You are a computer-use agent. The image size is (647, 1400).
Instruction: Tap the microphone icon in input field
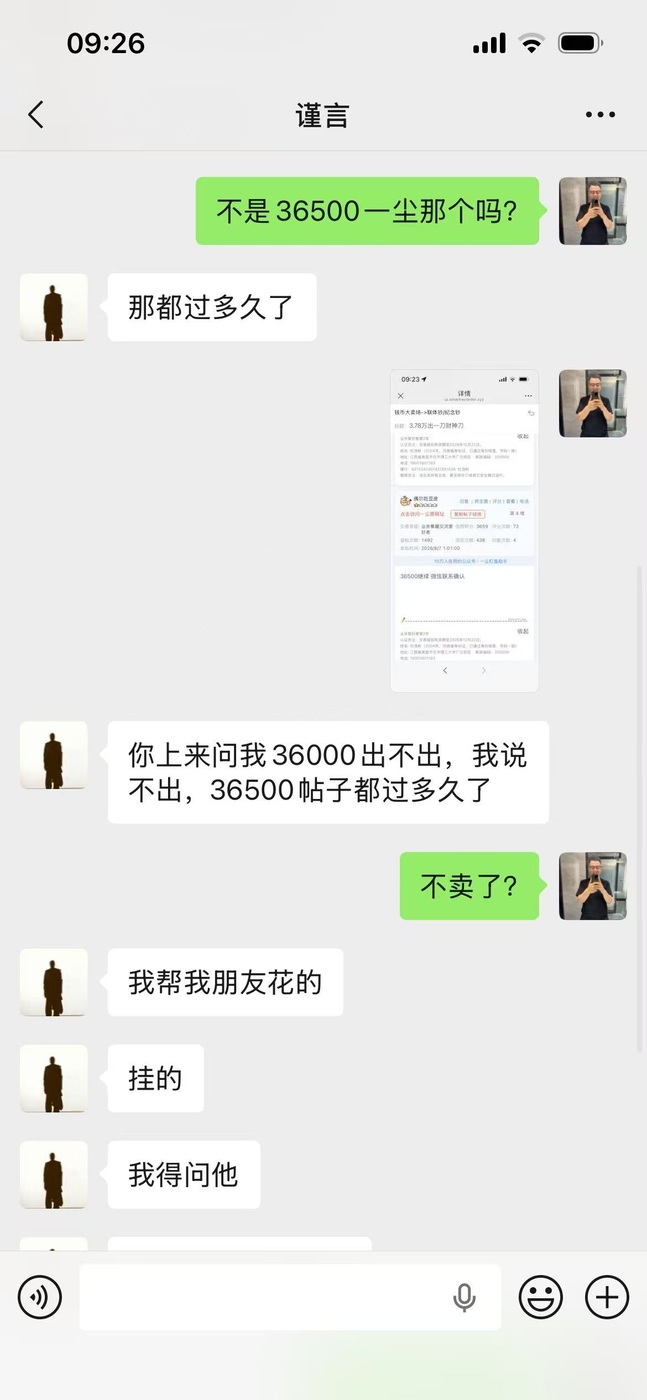pyautogui.click(x=464, y=1297)
